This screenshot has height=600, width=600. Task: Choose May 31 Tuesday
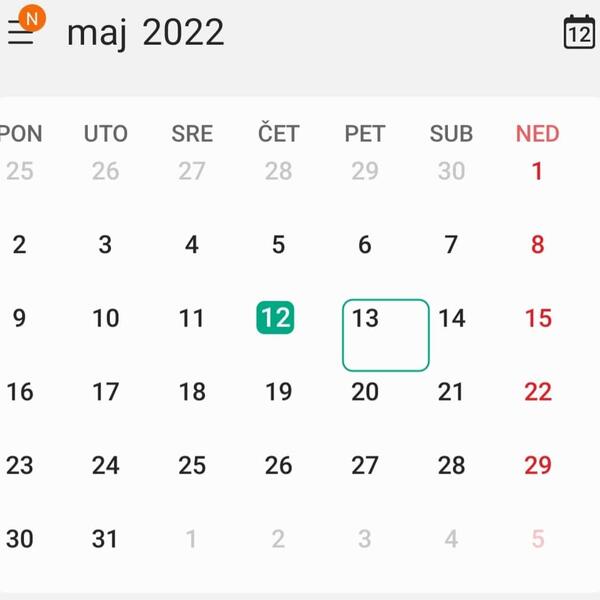tap(105, 539)
